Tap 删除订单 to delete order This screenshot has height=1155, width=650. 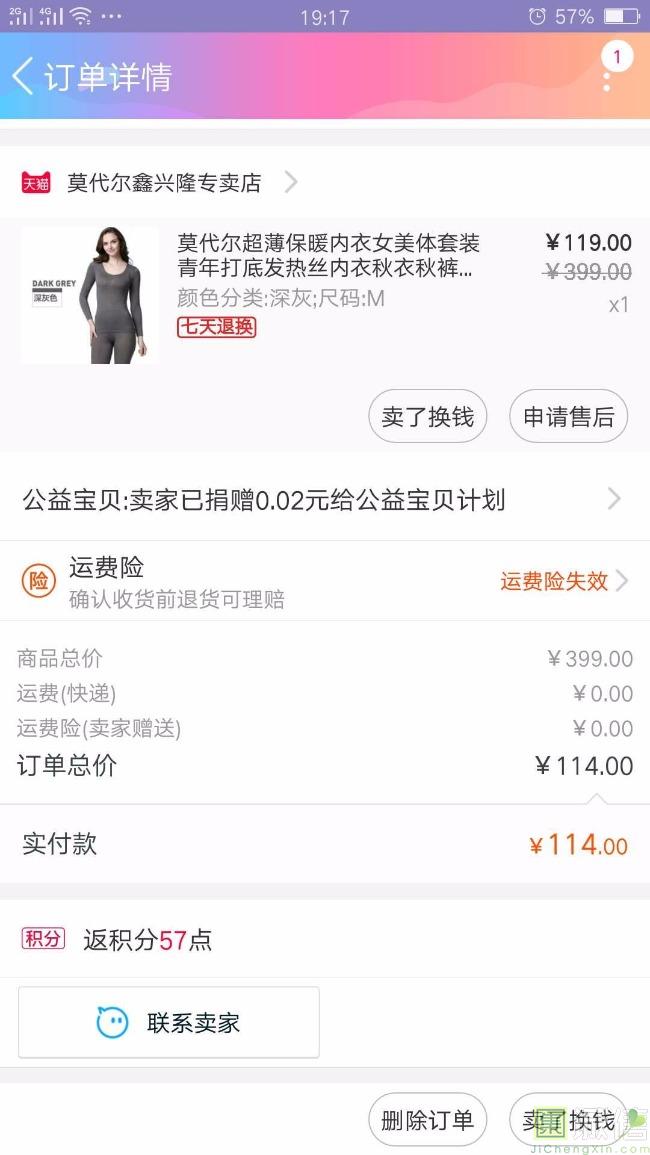[428, 1120]
